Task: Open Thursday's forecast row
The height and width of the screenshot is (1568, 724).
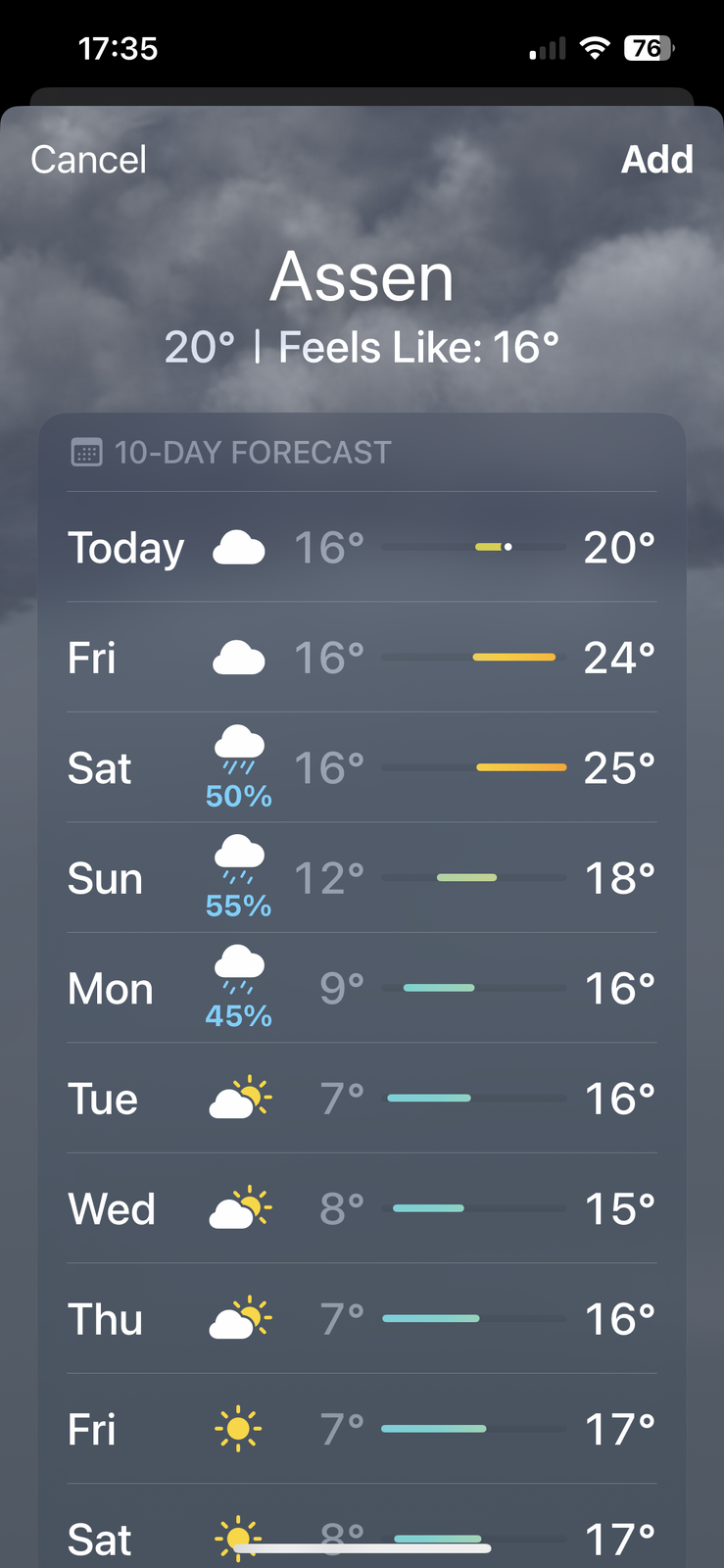Action: pos(361,1319)
